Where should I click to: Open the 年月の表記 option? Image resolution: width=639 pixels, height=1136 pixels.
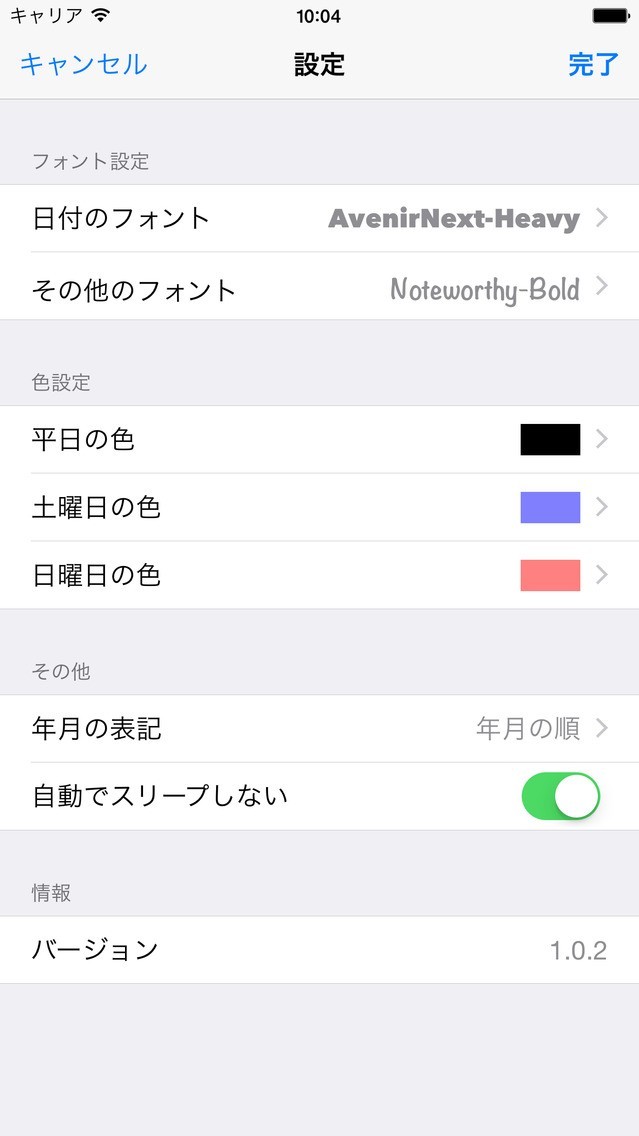click(320, 729)
